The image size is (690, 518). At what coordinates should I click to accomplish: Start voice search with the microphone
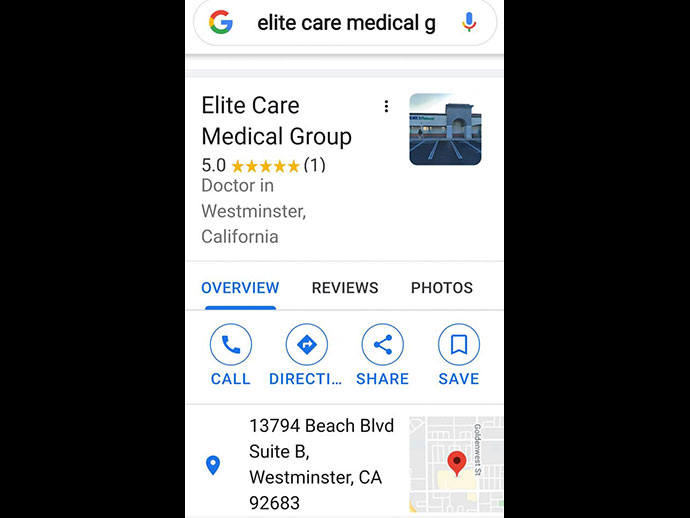tap(469, 23)
